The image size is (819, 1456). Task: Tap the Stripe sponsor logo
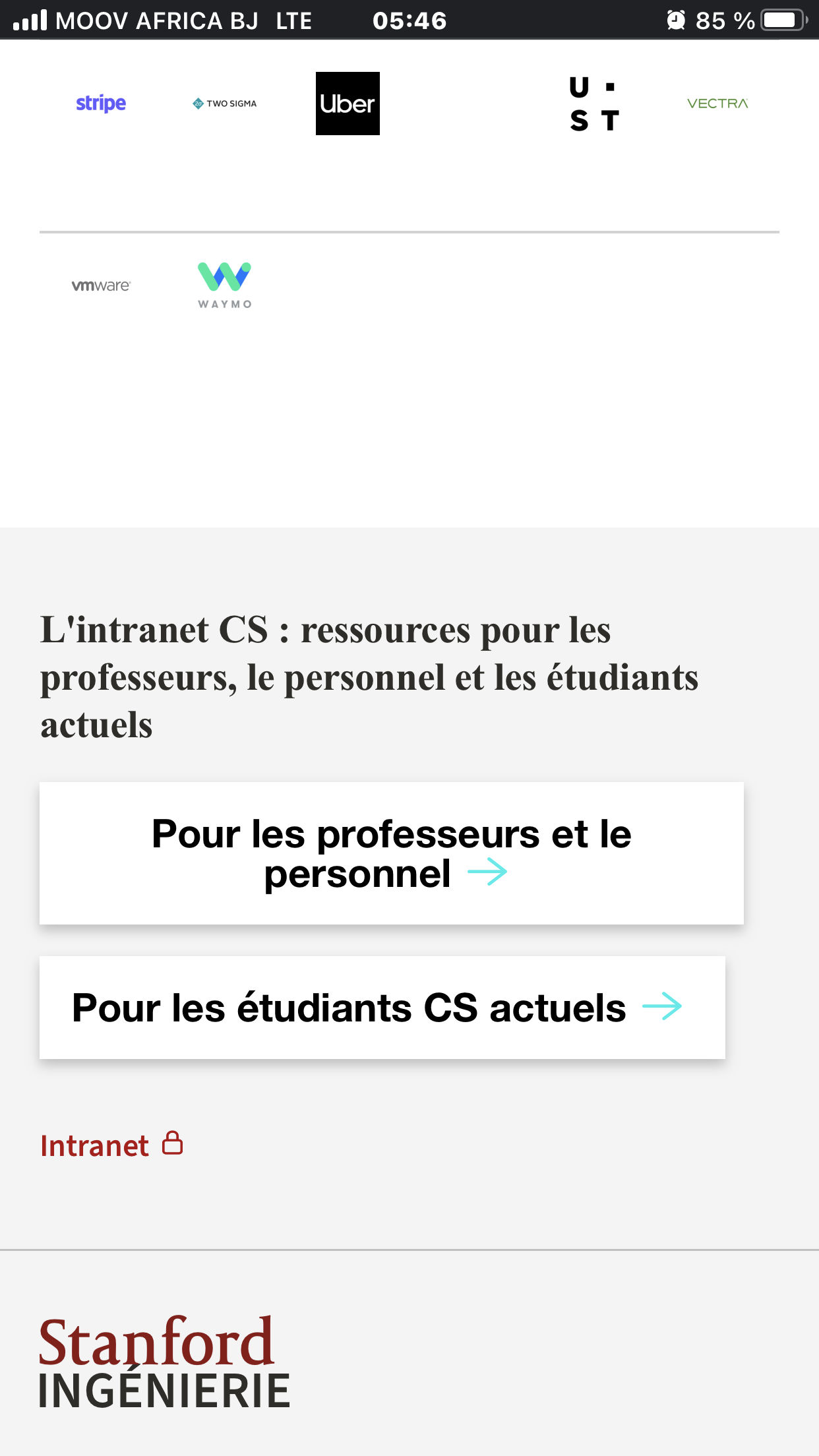point(101,104)
